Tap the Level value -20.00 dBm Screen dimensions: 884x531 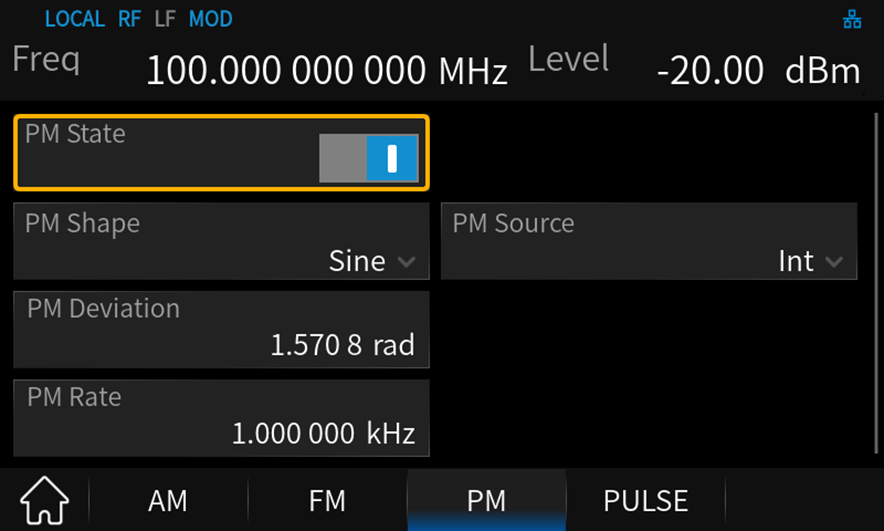coord(758,71)
